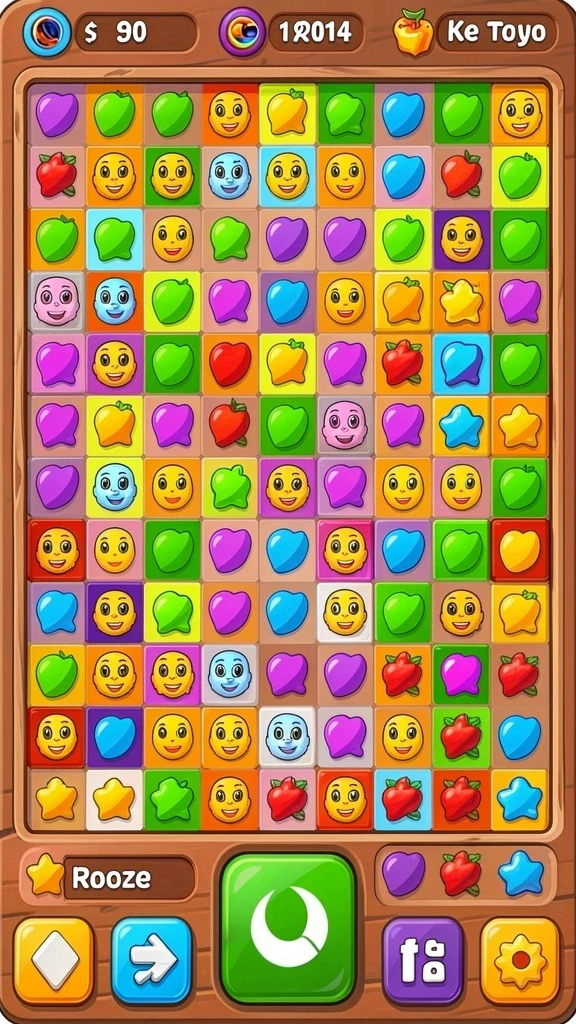The image size is (576, 1024).
Task: Select the purple heart booster below the board
Action: 403,873
